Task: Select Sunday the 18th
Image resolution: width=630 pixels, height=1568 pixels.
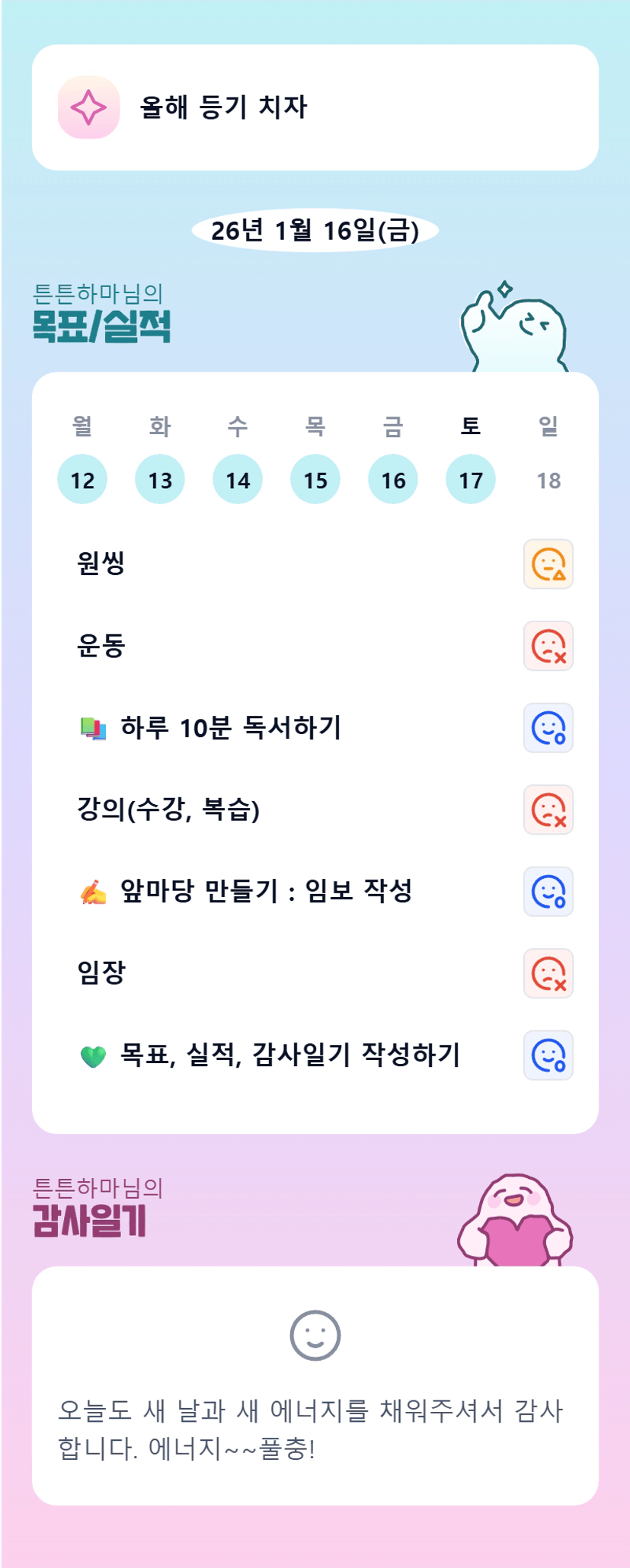Action: pos(548,480)
